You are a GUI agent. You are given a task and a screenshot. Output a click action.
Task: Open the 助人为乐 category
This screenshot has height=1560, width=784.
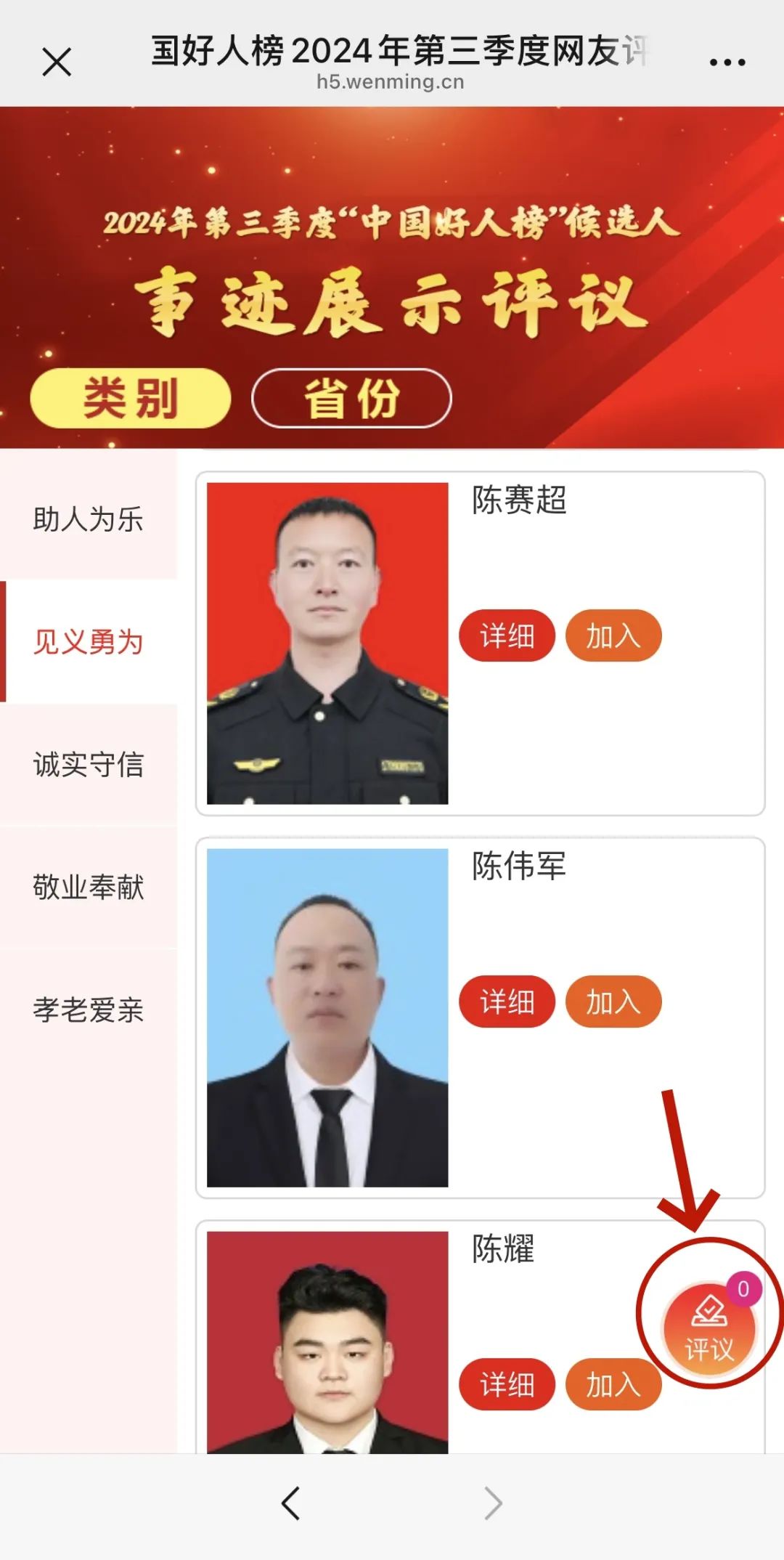(89, 519)
